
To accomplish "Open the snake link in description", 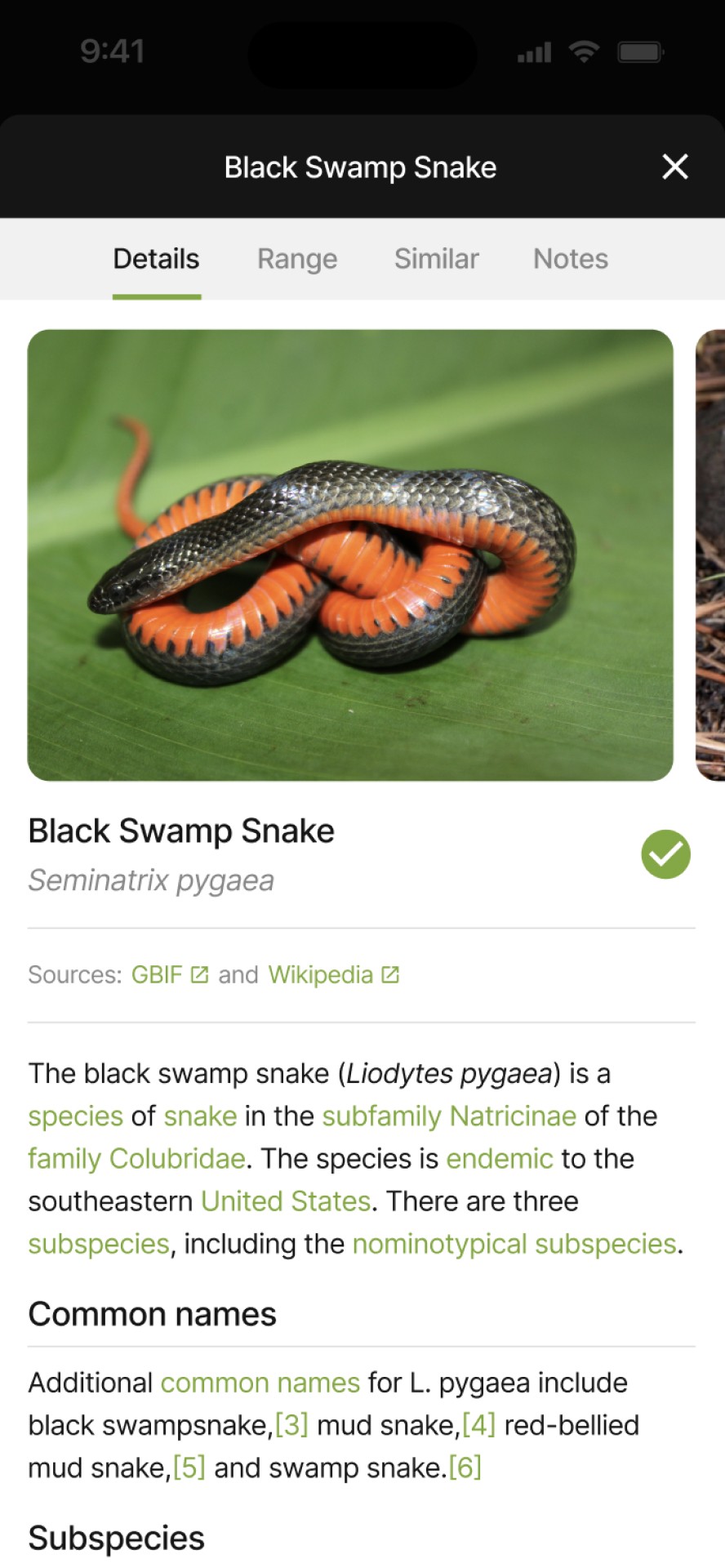I will tap(200, 1116).
